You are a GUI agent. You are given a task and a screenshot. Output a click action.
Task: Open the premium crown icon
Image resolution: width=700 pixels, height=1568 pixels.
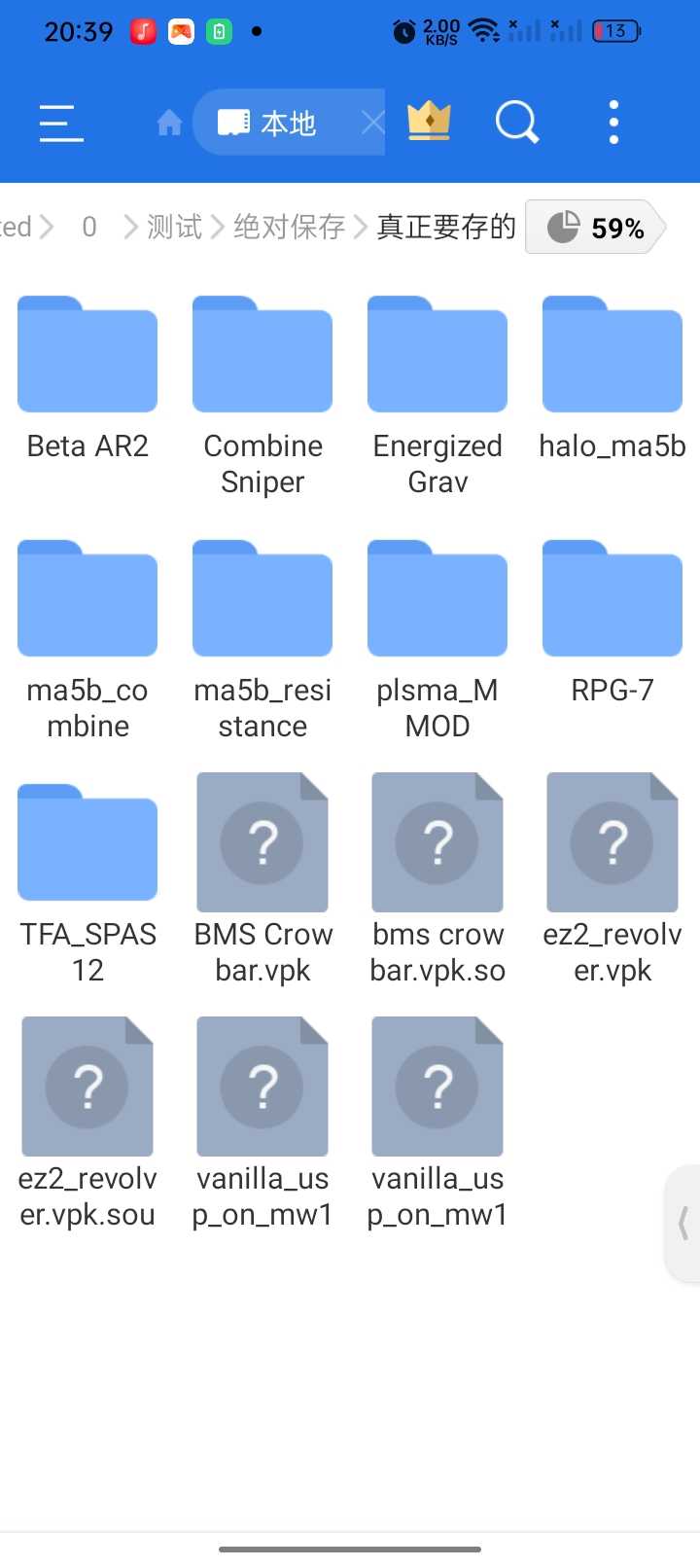pos(429,122)
